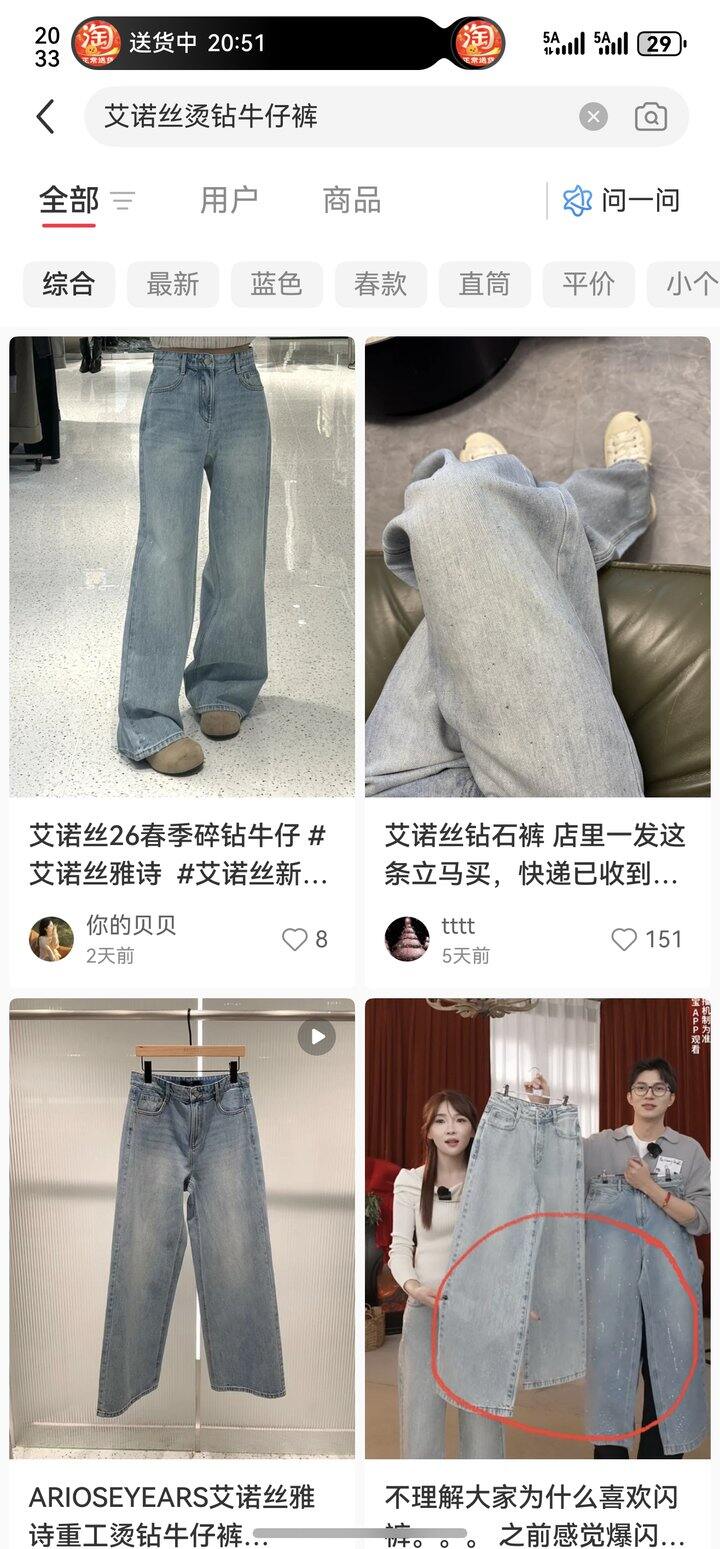The height and width of the screenshot is (1549, 720).
Task: Select the 直筒 filter chip
Action: click(485, 284)
